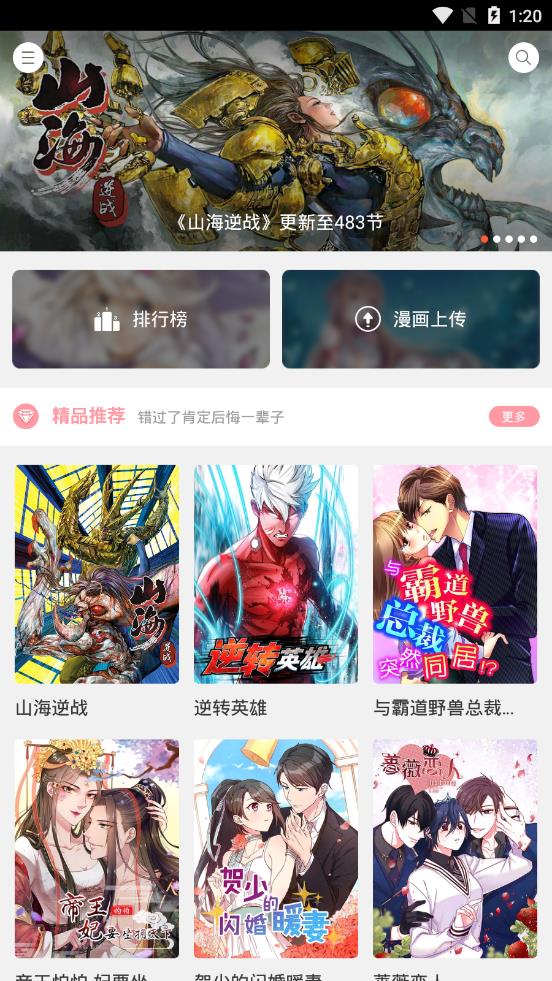Tap 更多 next to 精品推荐
Image resolution: width=552 pixels, height=981 pixels.
(514, 417)
